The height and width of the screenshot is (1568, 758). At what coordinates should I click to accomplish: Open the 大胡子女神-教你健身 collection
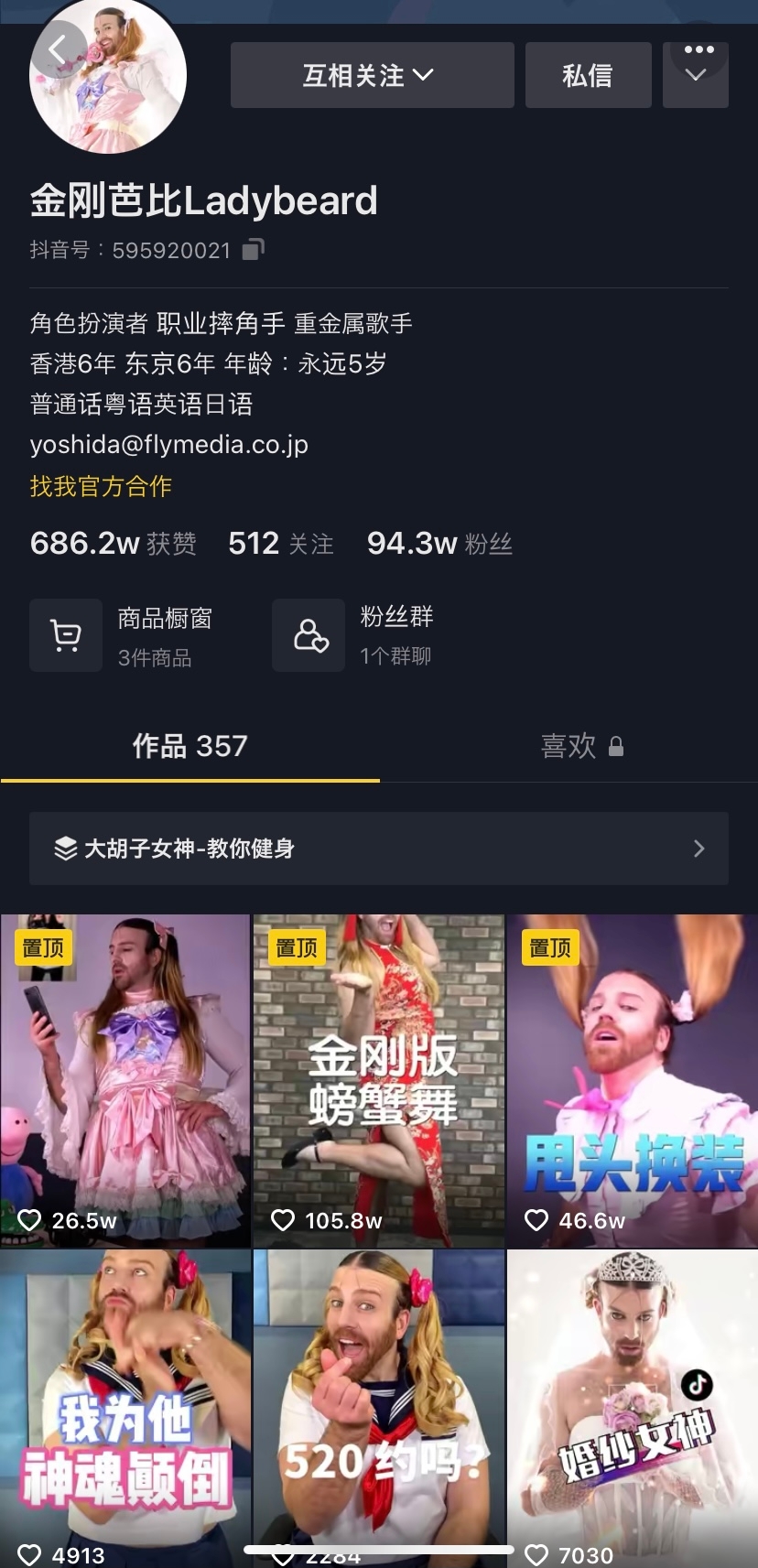tap(379, 849)
